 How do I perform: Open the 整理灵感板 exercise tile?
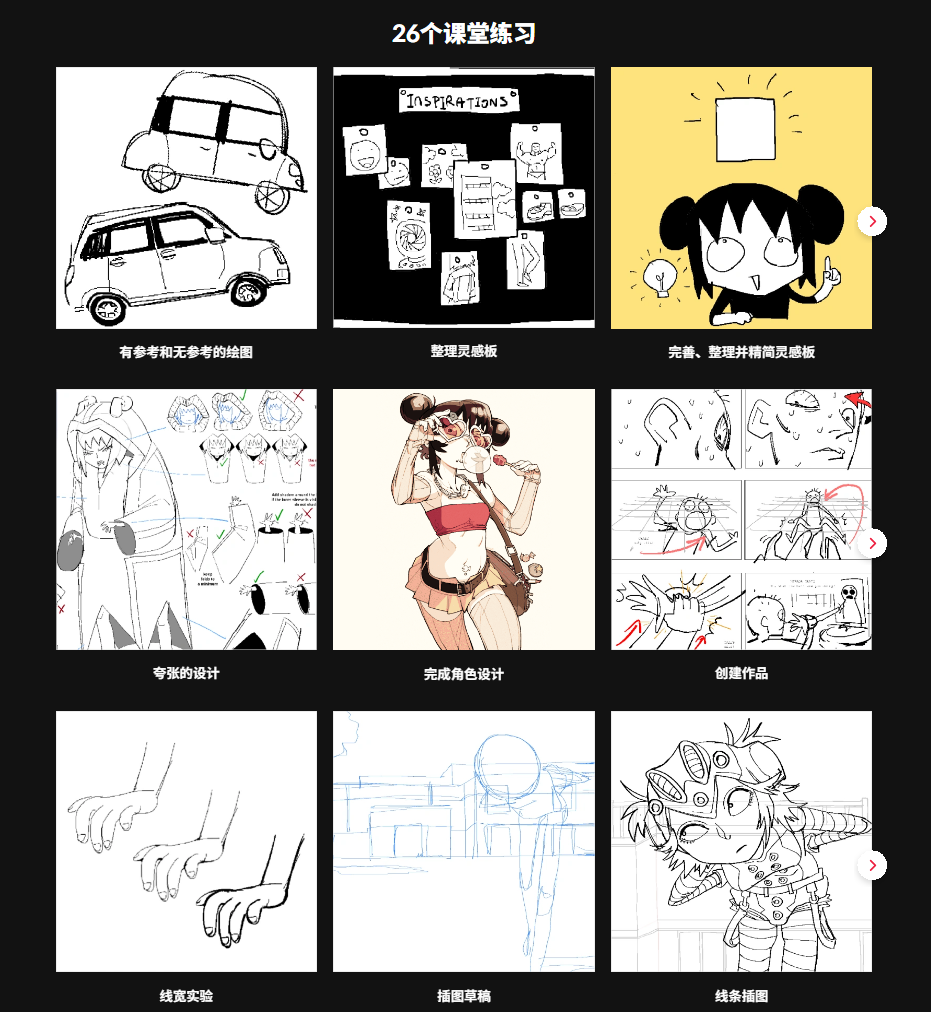463,198
